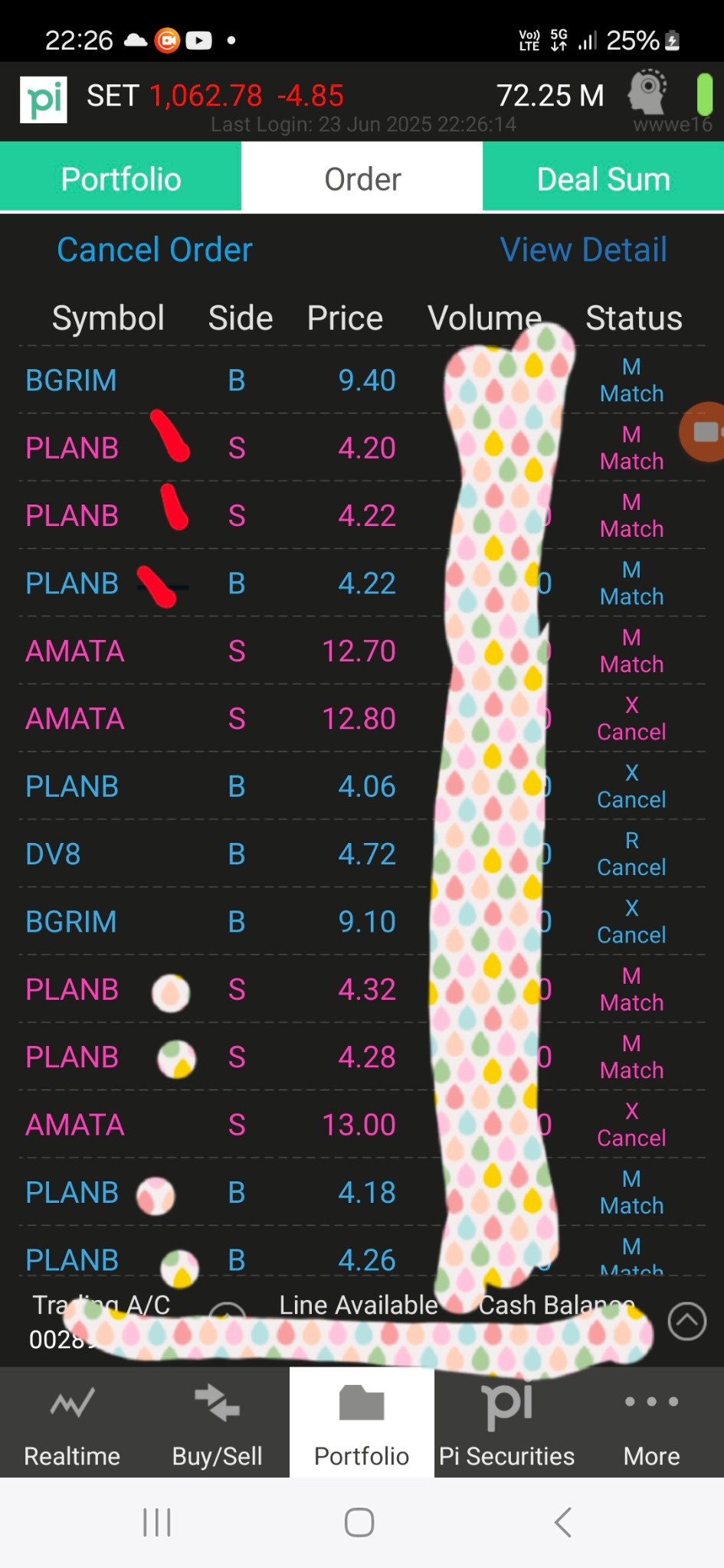
Task: Tap Cancel Order
Action: [x=154, y=250]
